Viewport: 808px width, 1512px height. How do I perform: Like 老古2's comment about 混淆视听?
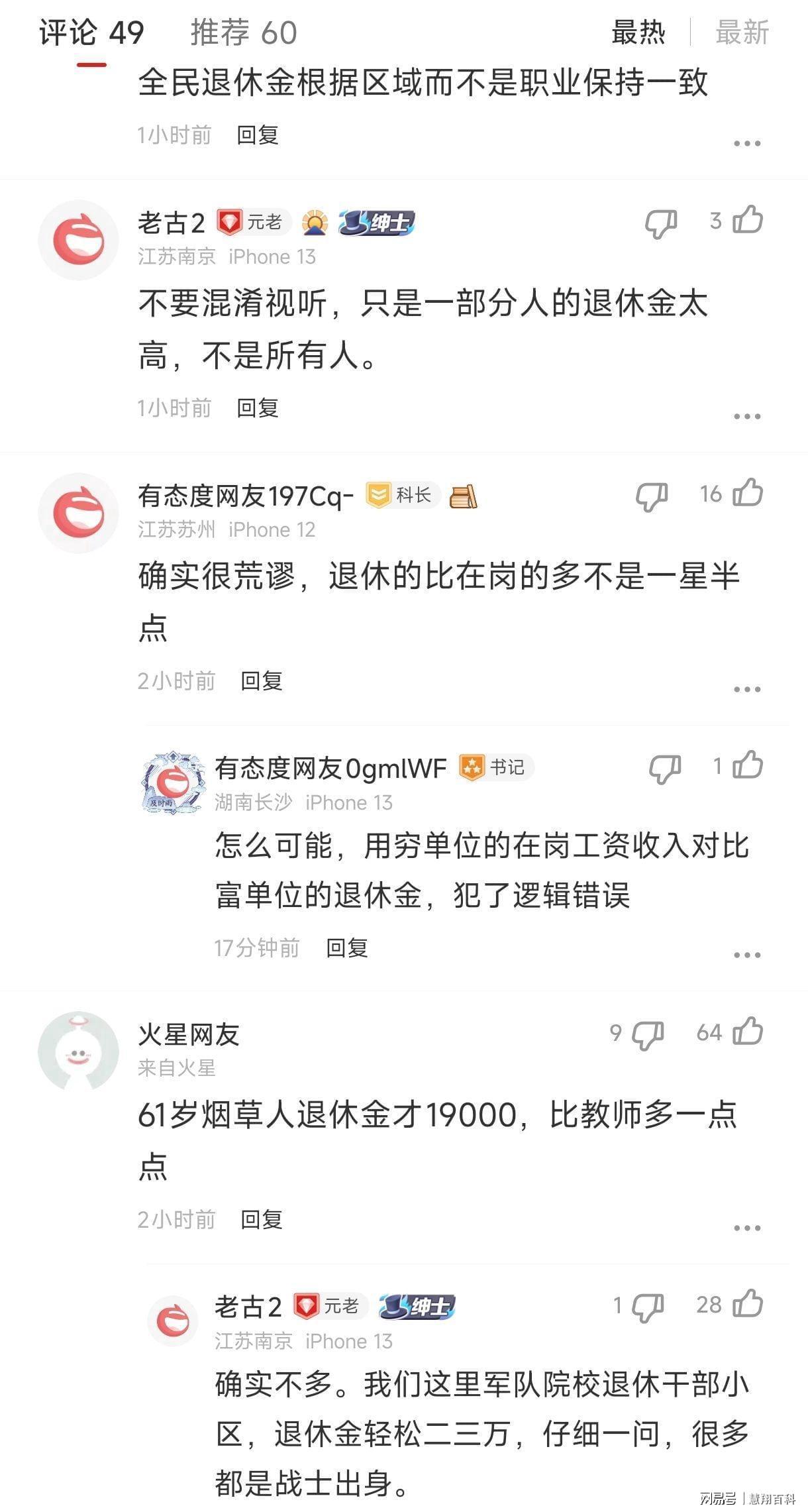748,220
